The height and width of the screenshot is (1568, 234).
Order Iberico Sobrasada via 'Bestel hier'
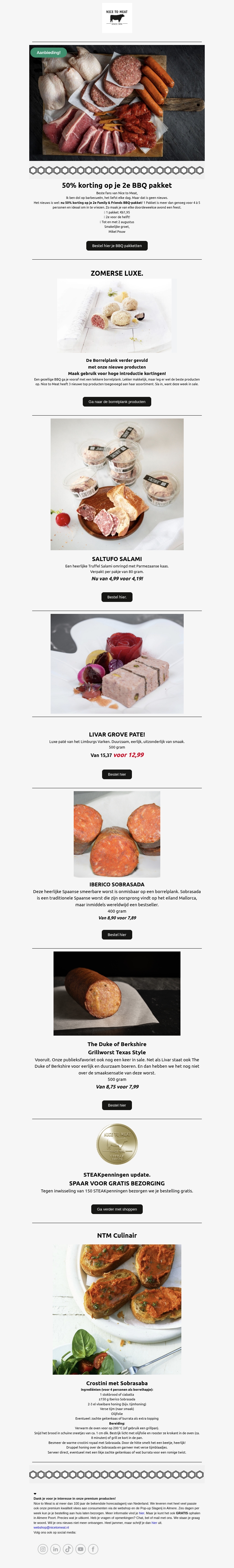point(116,934)
